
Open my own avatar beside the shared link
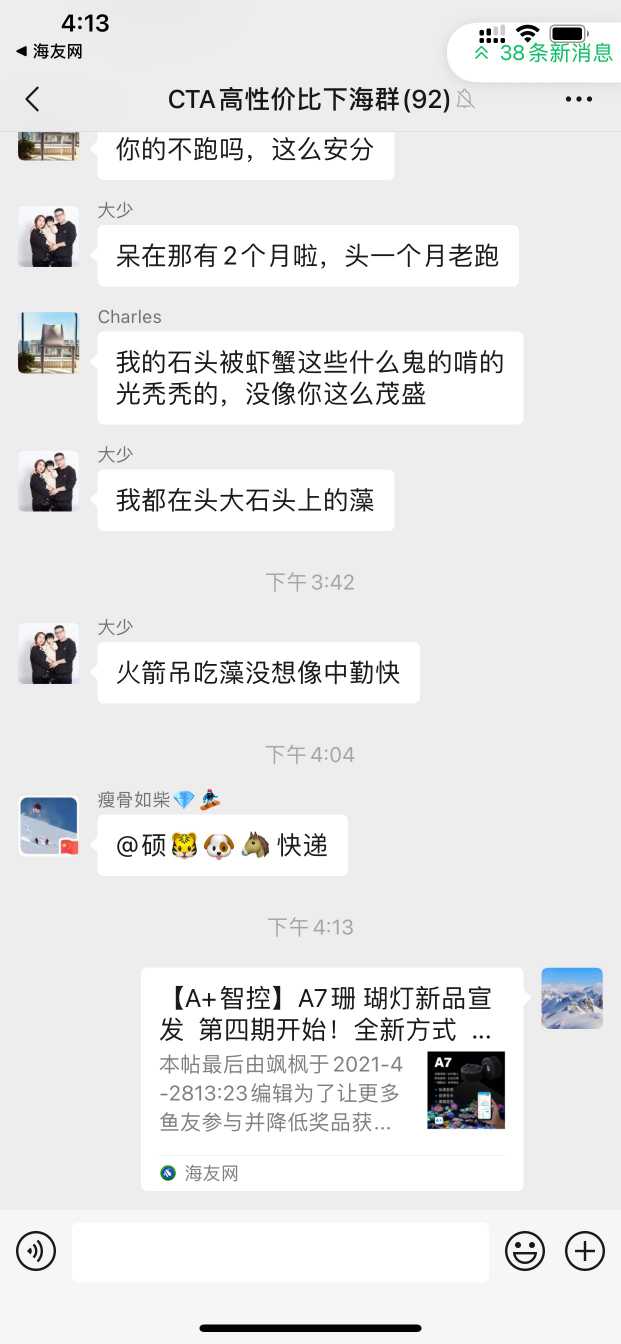click(x=572, y=998)
